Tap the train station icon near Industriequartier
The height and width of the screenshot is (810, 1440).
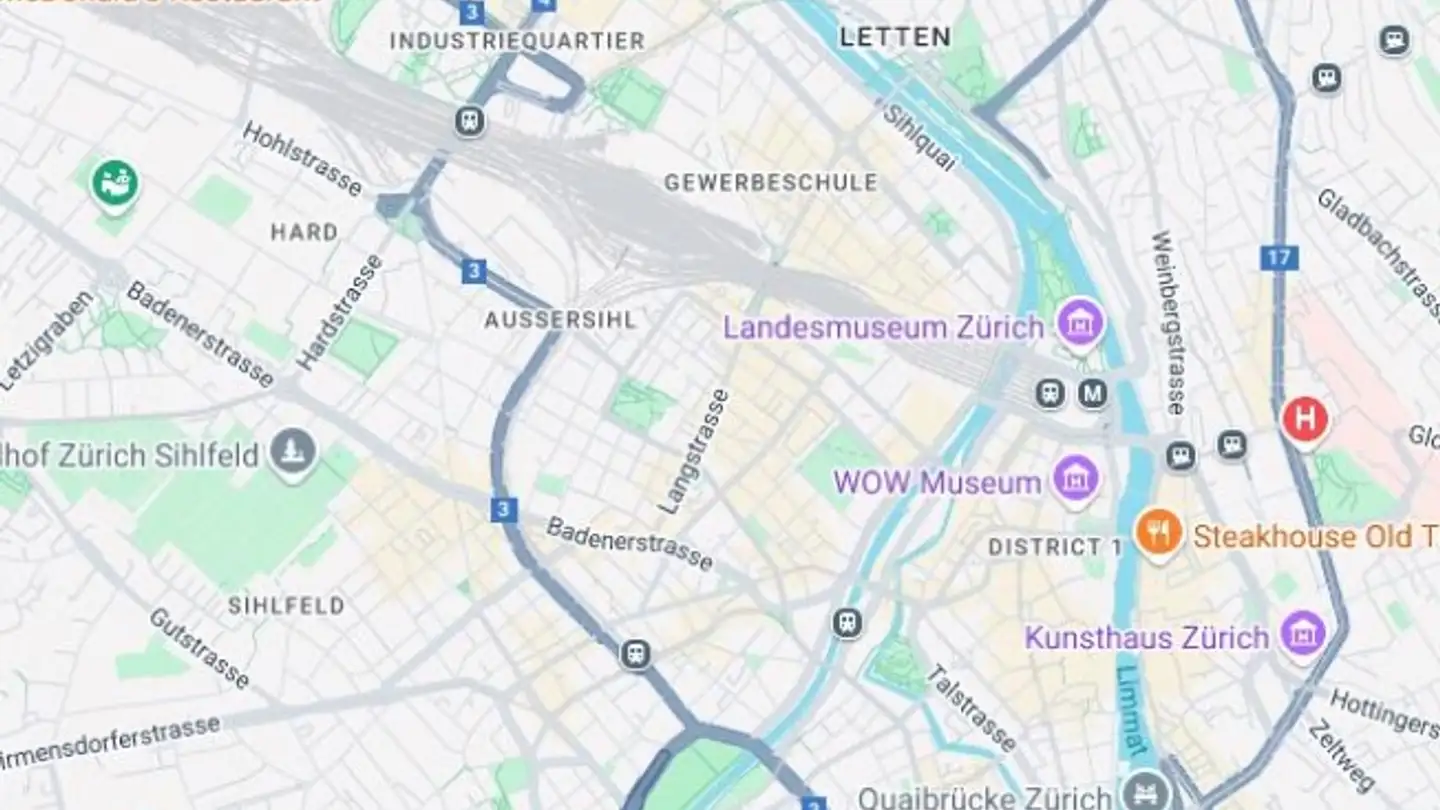click(x=469, y=121)
